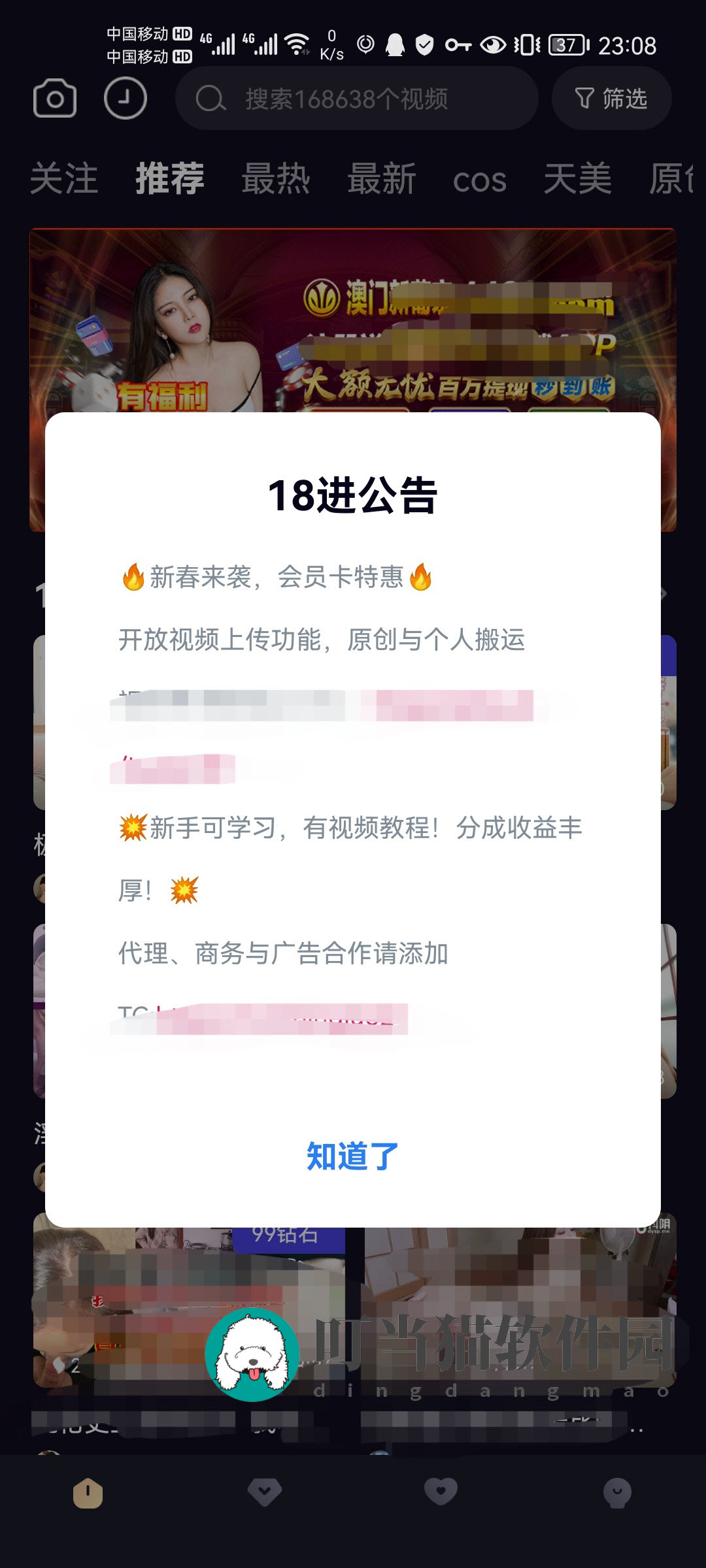Go to the 最新 tab
Image resolution: width=706 pixels, height=1568 pixels.
pos(381,178)
